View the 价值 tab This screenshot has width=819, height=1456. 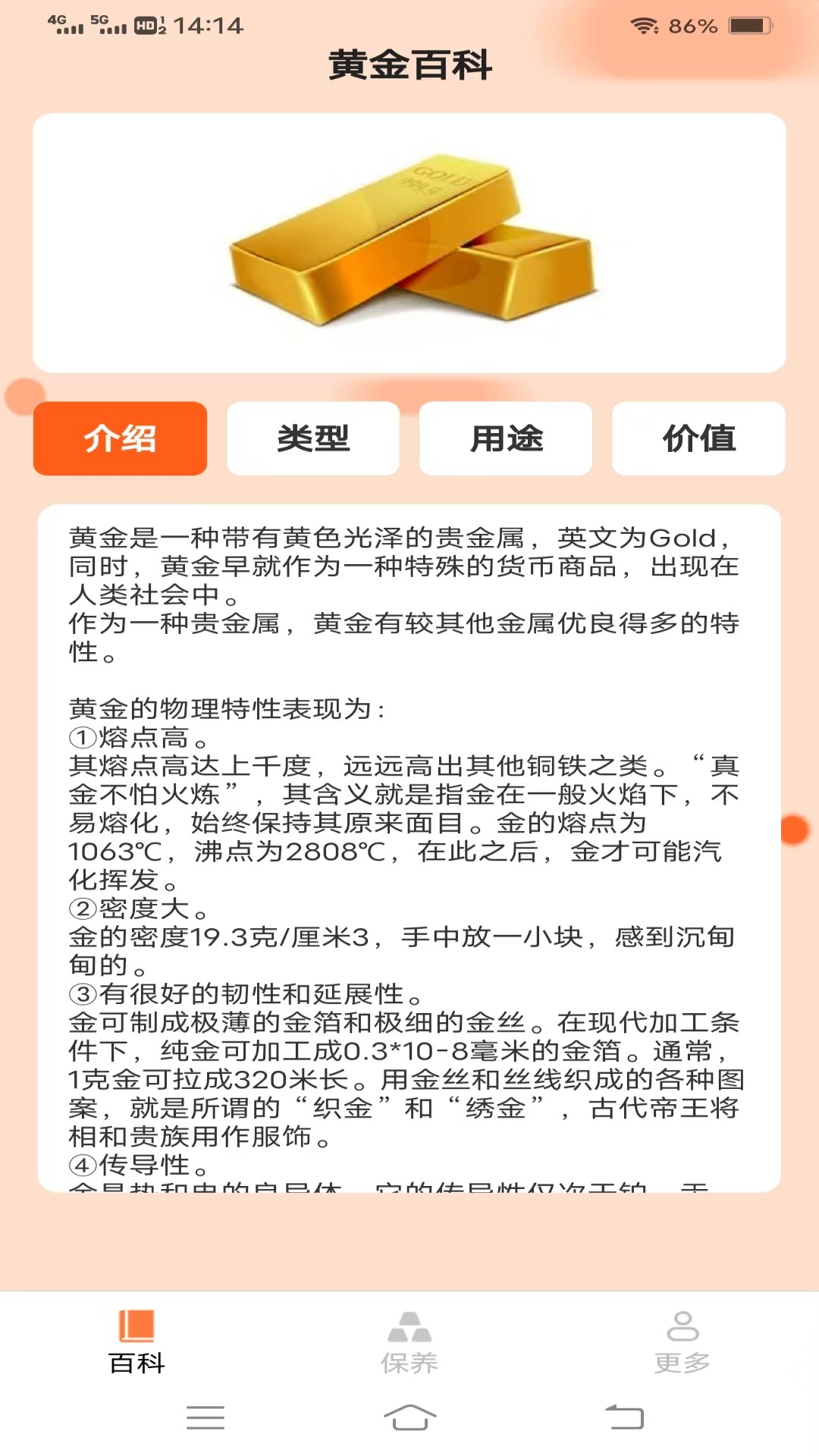(698, 438)
